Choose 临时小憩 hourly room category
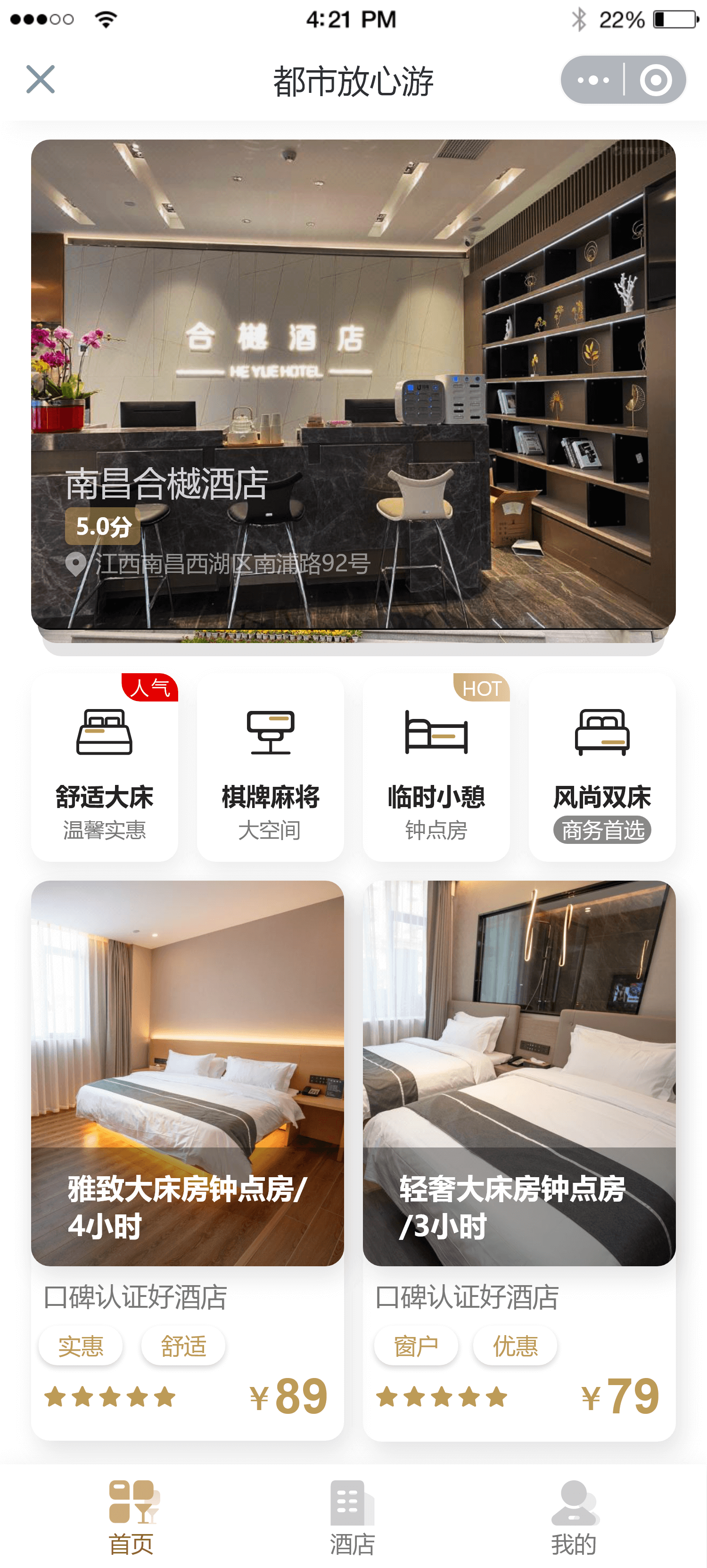Screen dimensions: 707x1568 coord(436,767)
